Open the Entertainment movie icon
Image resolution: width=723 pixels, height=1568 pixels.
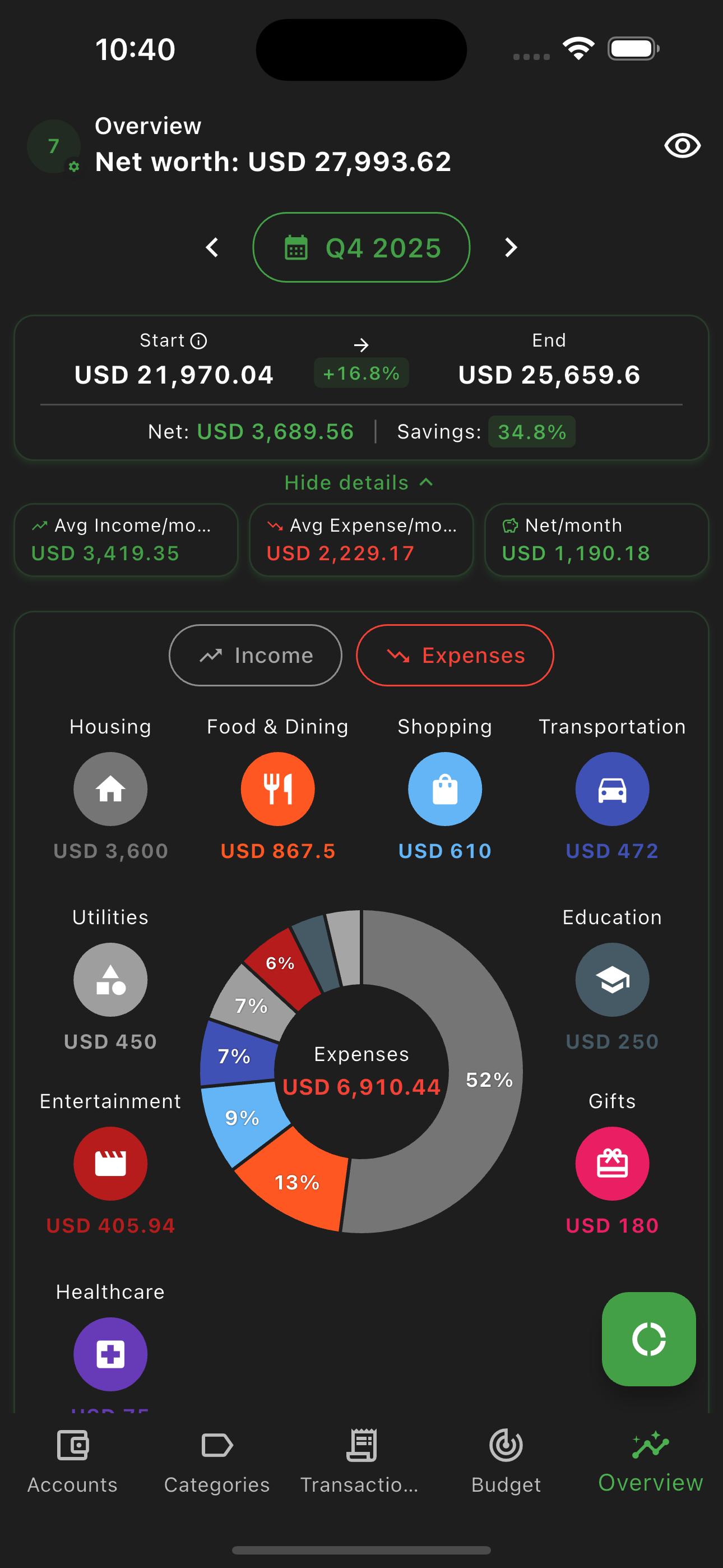[109, 1163]
